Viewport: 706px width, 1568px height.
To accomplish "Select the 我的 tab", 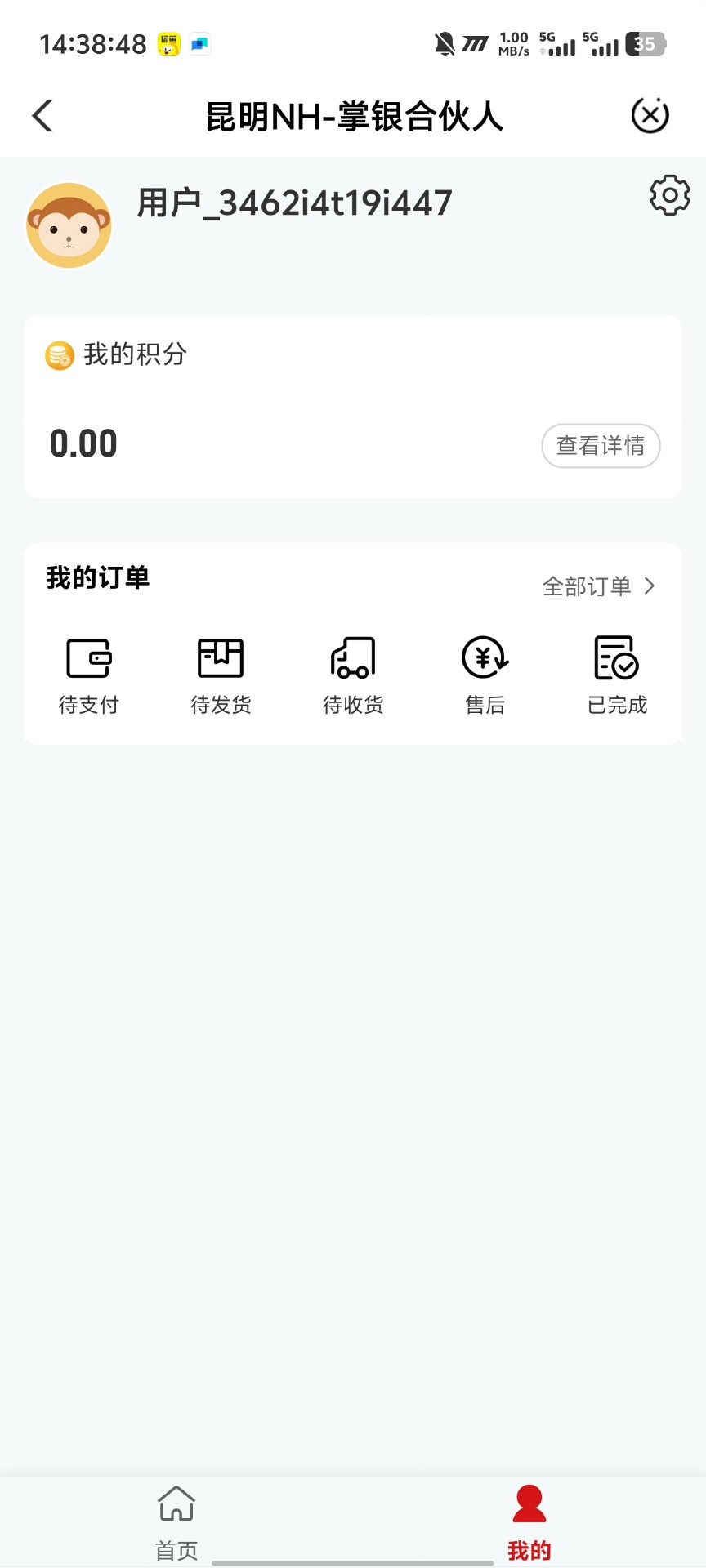I will click(x=529, y=1523).
